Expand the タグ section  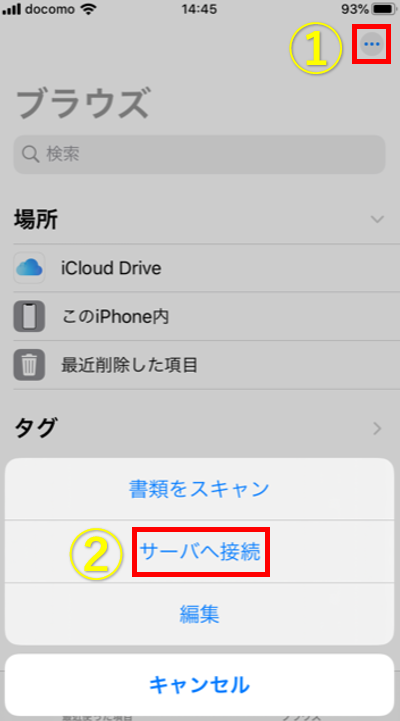point(377,429)
